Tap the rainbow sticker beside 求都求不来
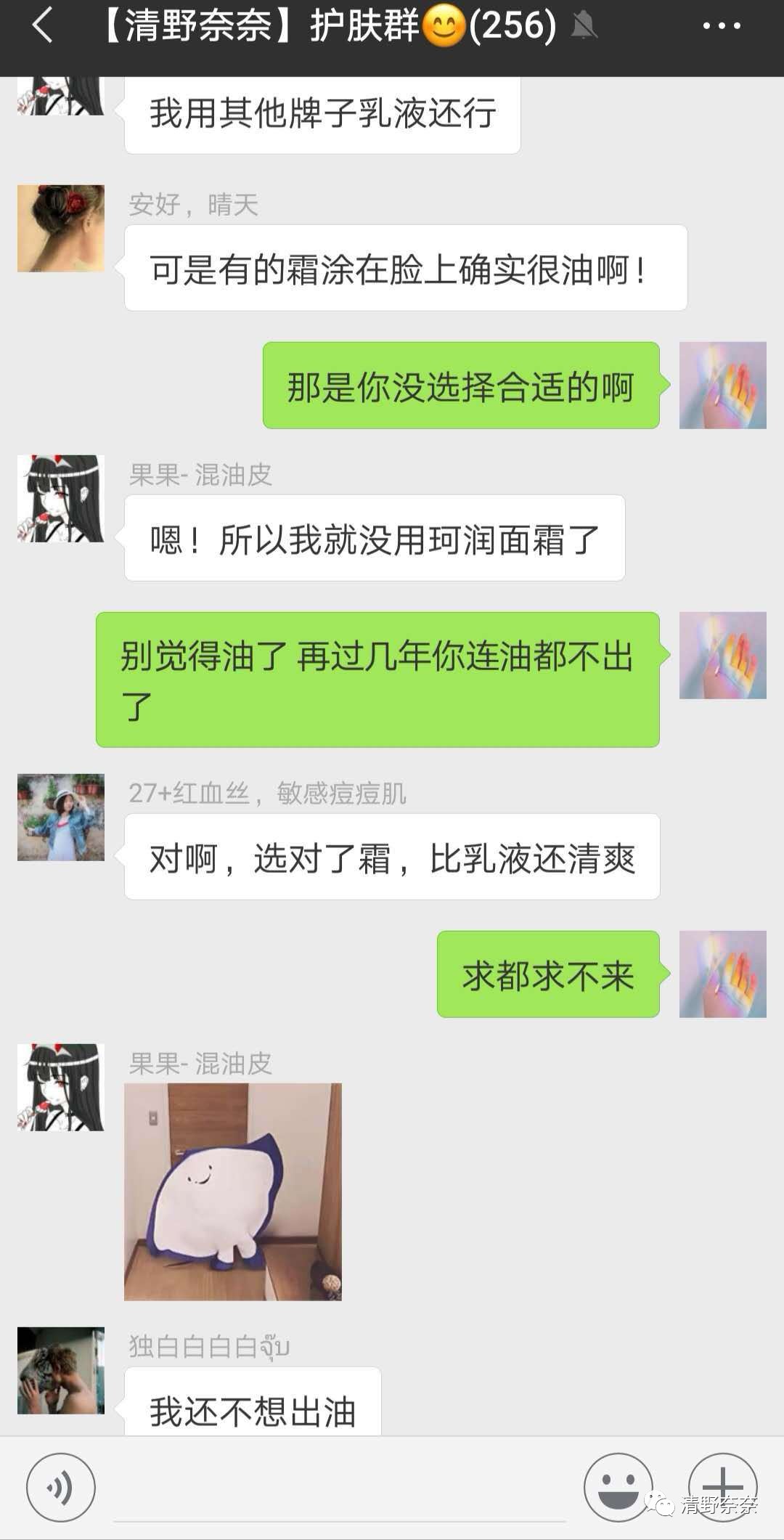Image resolution: width=784 pixels, height=1540 pixels. click(x=722, y=975)
